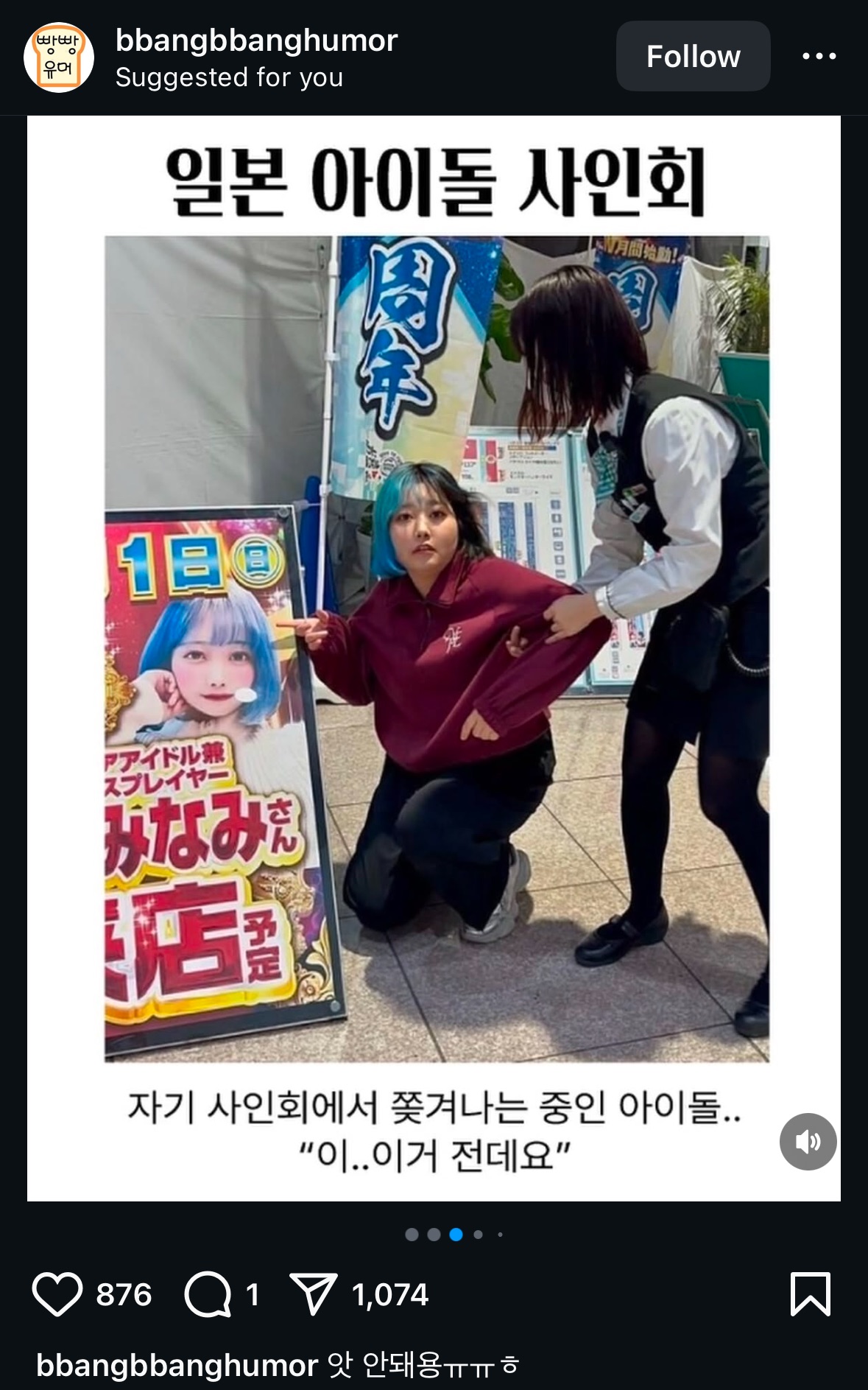Open the comments on this post

pyautogui.click(x=208, y=1294)
